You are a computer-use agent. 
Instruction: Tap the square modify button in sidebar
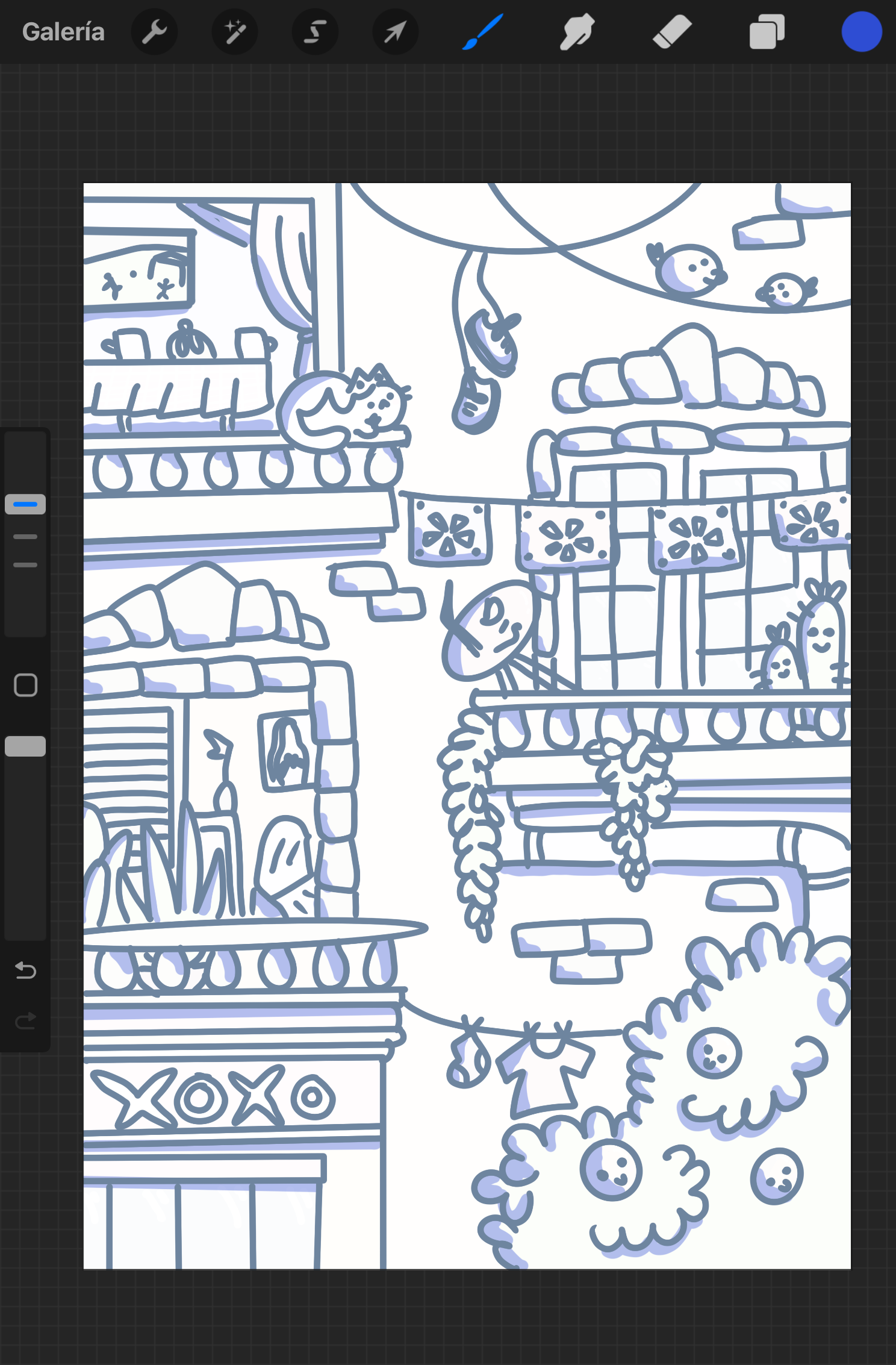25,685
